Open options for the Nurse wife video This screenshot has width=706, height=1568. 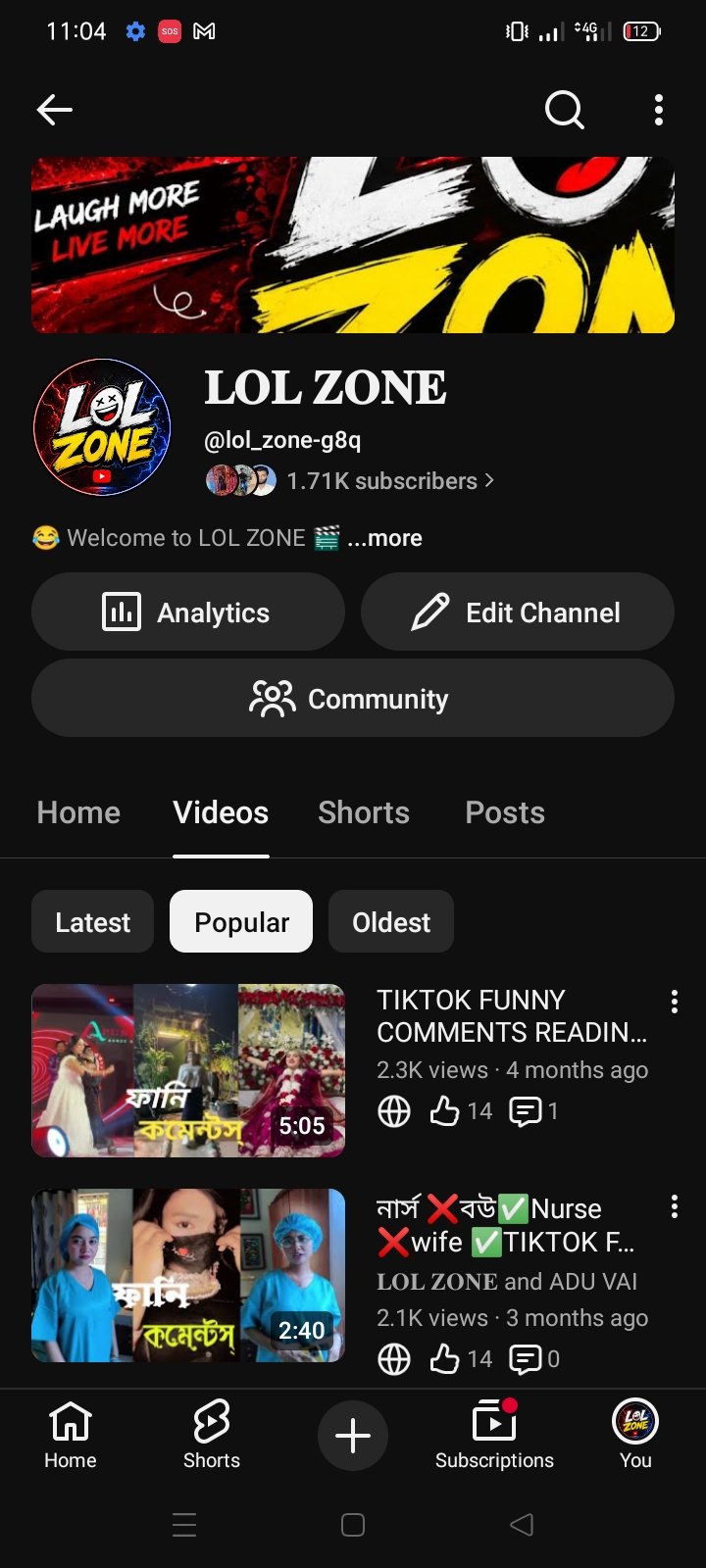pos(675,1206)
